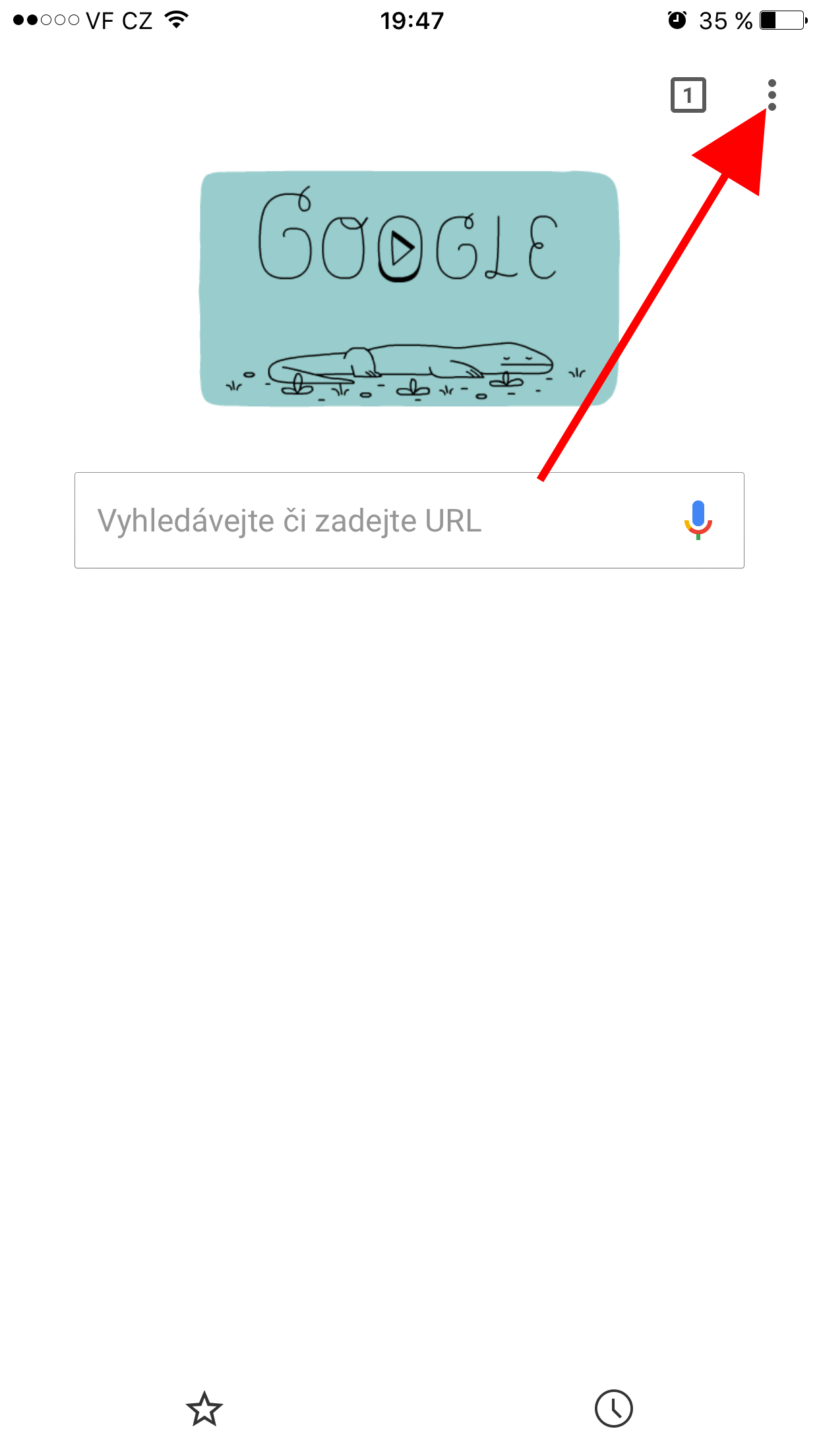Open the tab switcher showing 1 tab
The width and height of the screenshot is (819, 1456).
688,96
